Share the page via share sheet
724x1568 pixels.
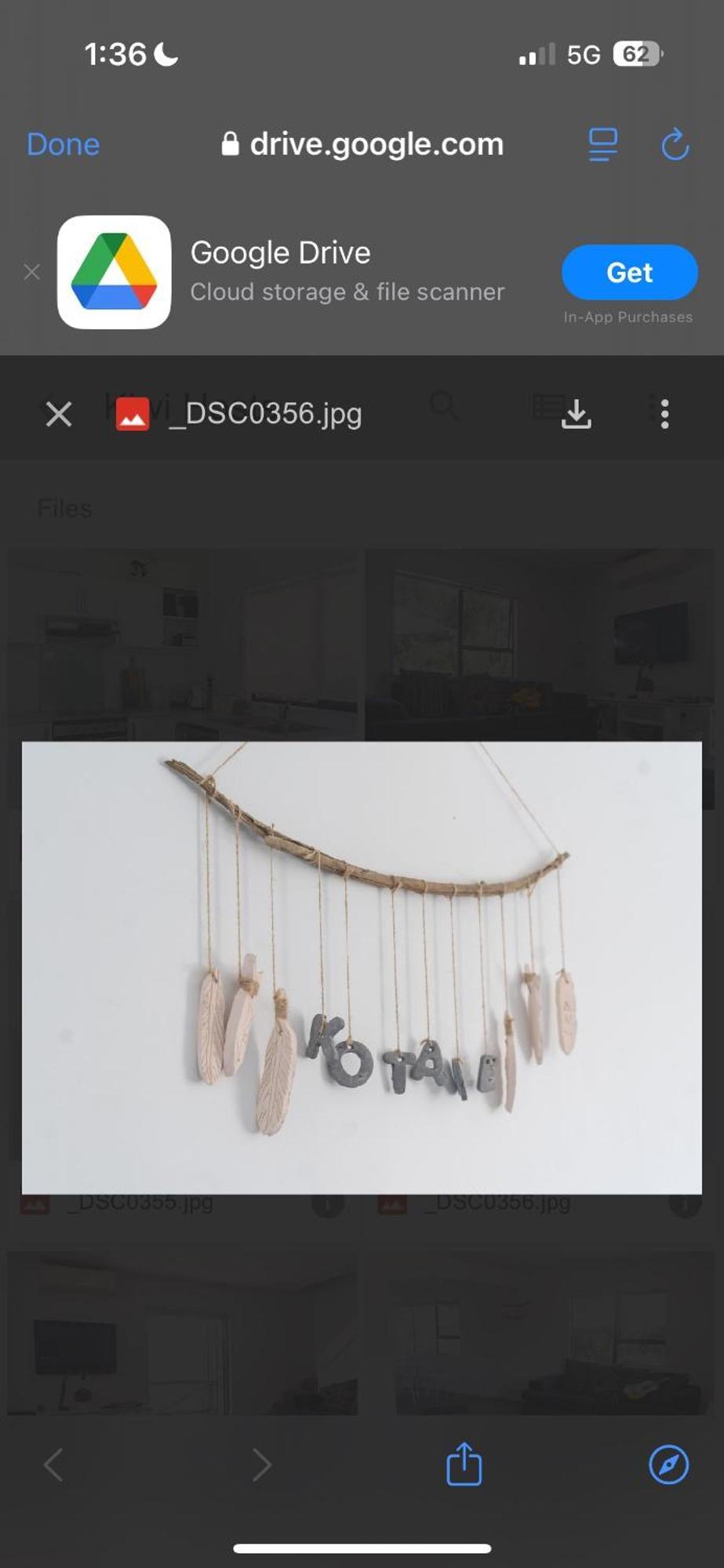pos(464,1464)
